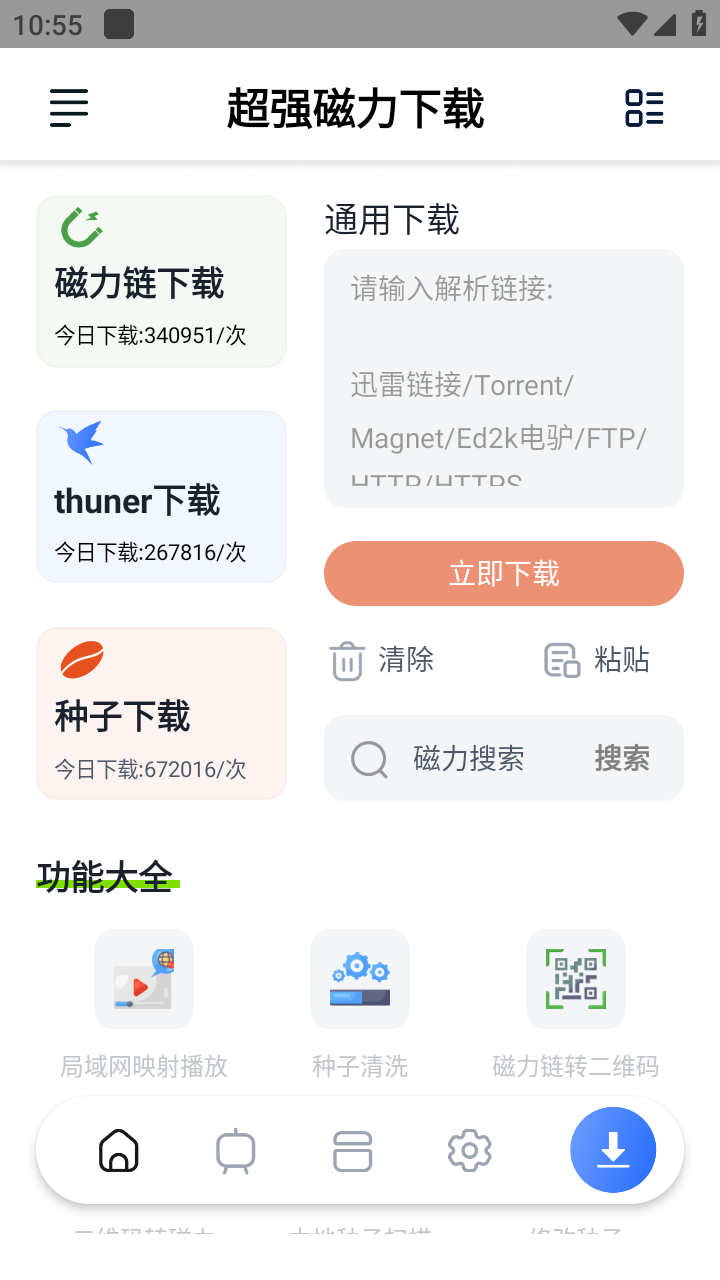Tap the 搜索 button

coord(622,759)
